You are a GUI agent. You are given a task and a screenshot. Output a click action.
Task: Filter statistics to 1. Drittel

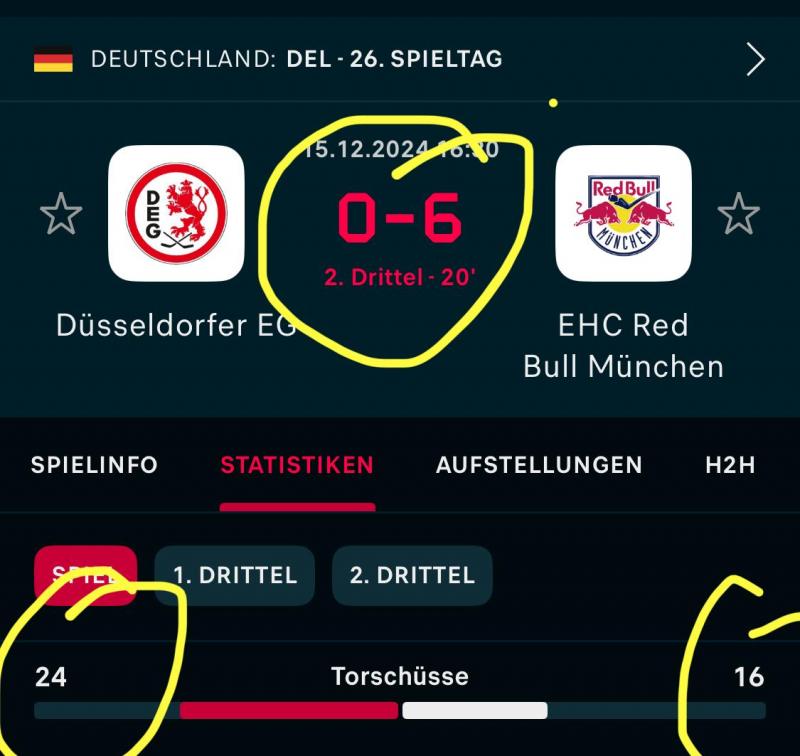(235, 575)
